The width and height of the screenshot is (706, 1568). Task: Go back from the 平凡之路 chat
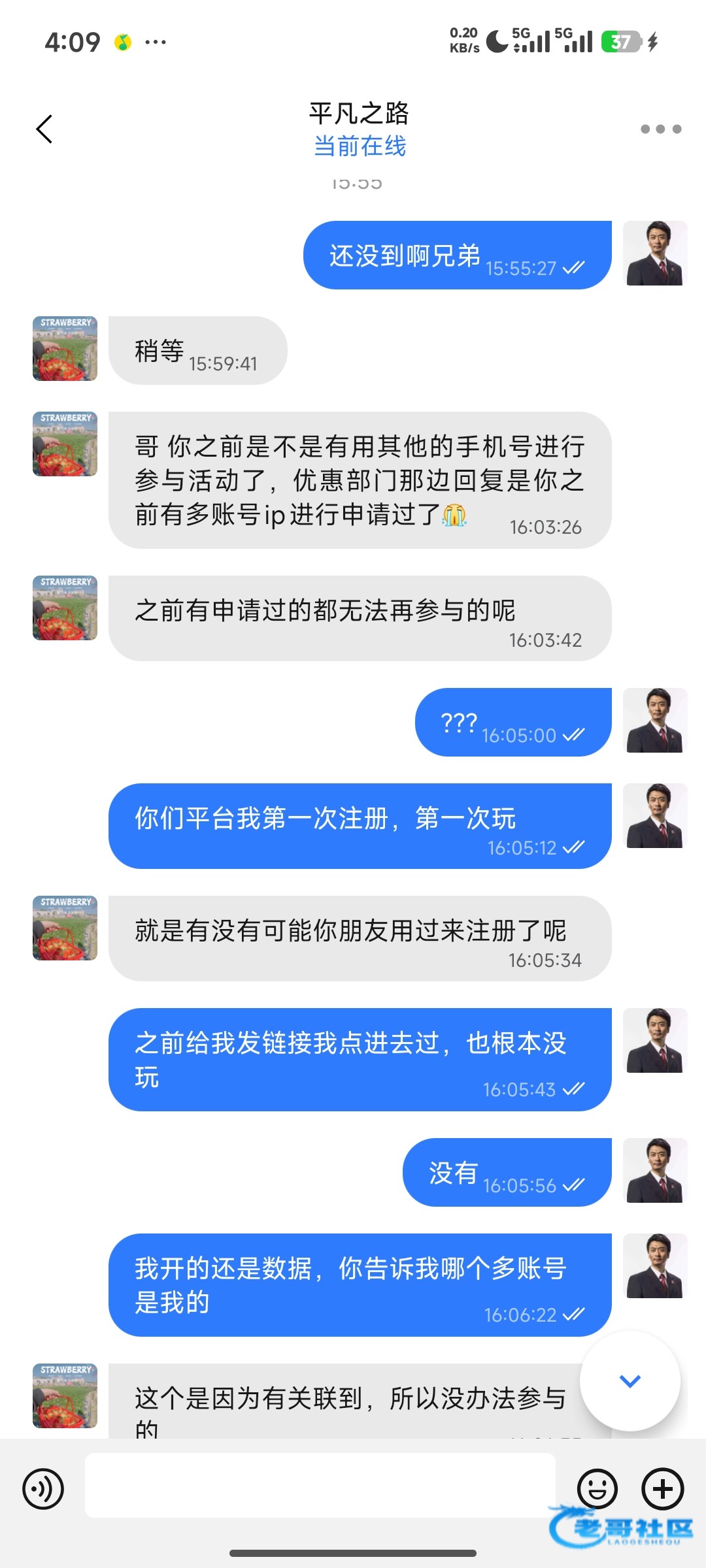click(44, 129)
